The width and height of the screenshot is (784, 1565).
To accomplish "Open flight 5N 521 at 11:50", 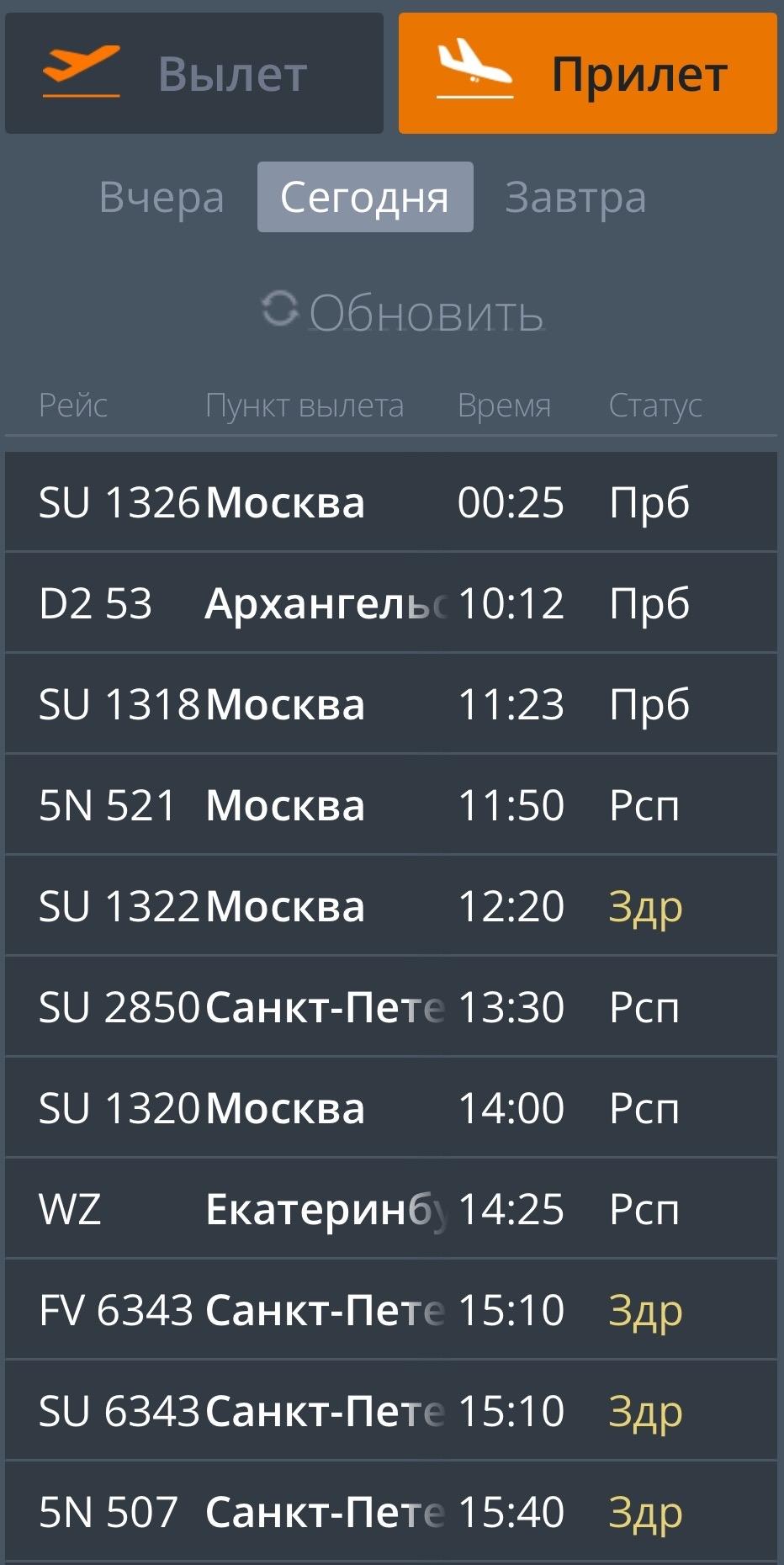I will (x=390, y=805).
